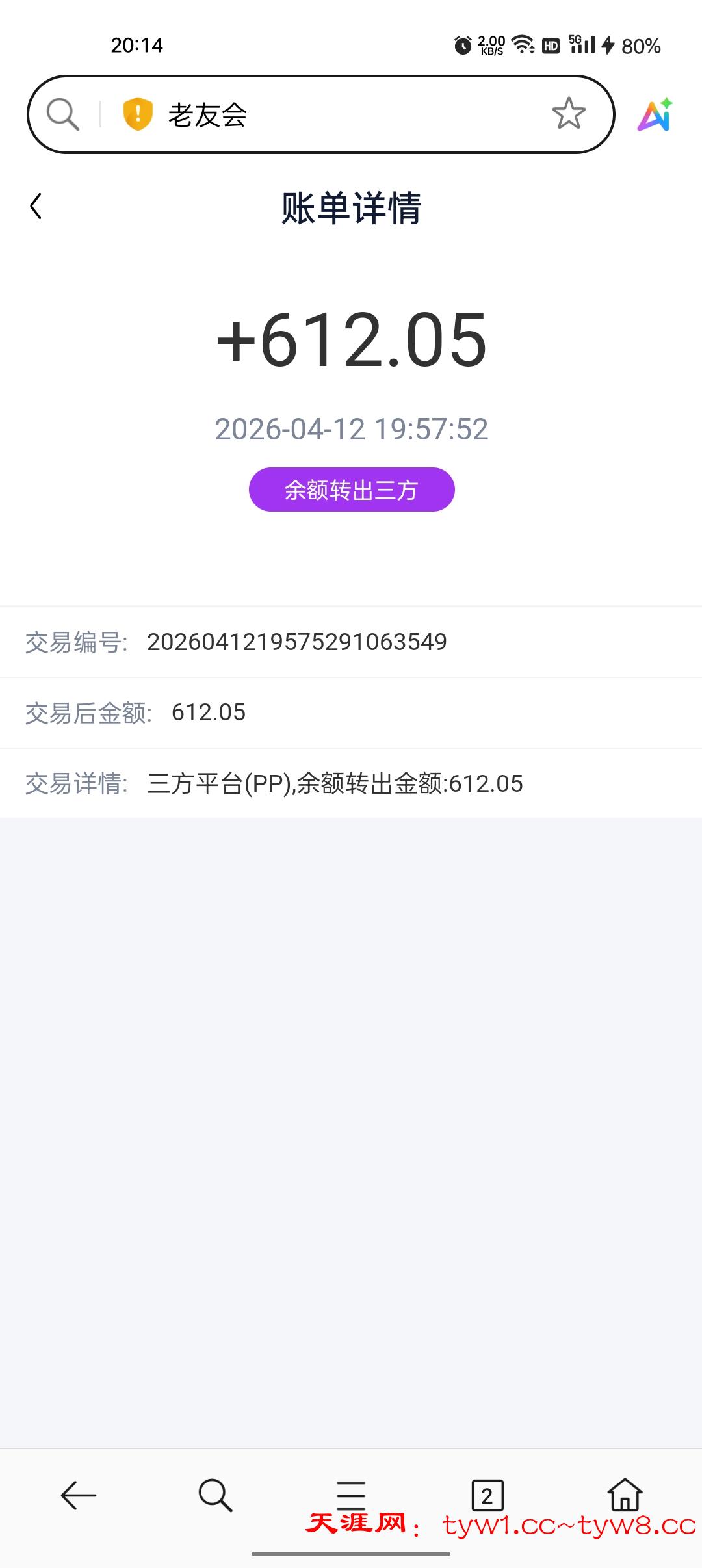
Task: Open the AI assistant icon
Action: (x=655, y=115)
